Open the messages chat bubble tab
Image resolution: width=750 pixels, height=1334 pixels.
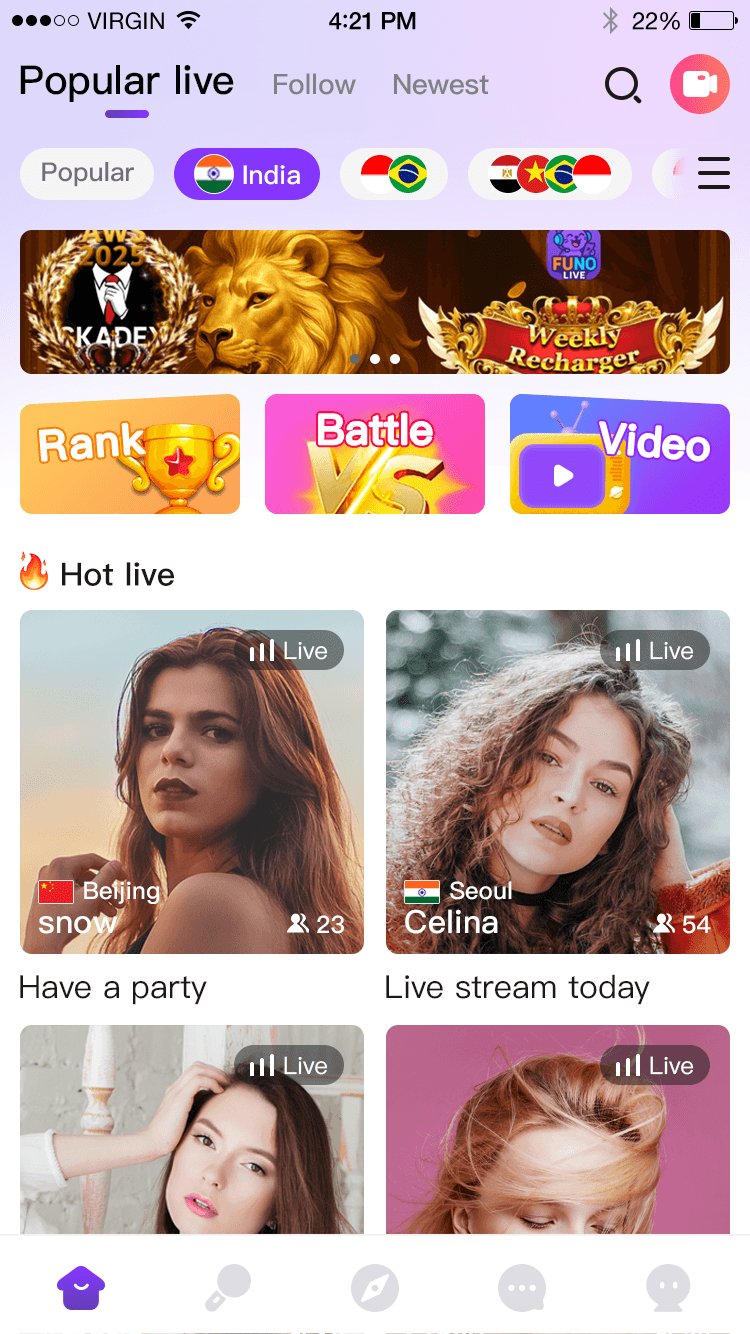tap(522, 1287)
